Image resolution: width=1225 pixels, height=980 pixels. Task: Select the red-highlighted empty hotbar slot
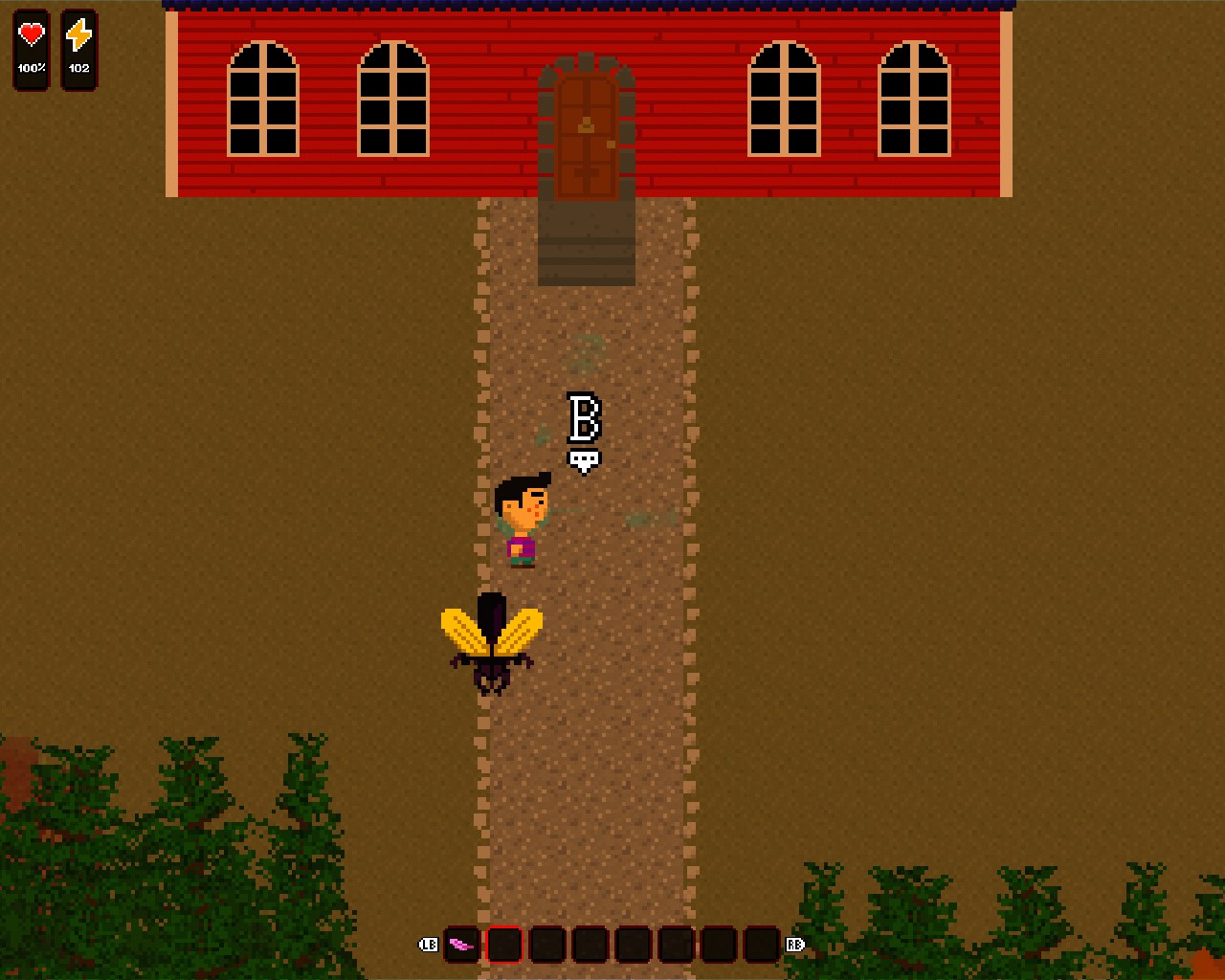[x=504, y=945]
